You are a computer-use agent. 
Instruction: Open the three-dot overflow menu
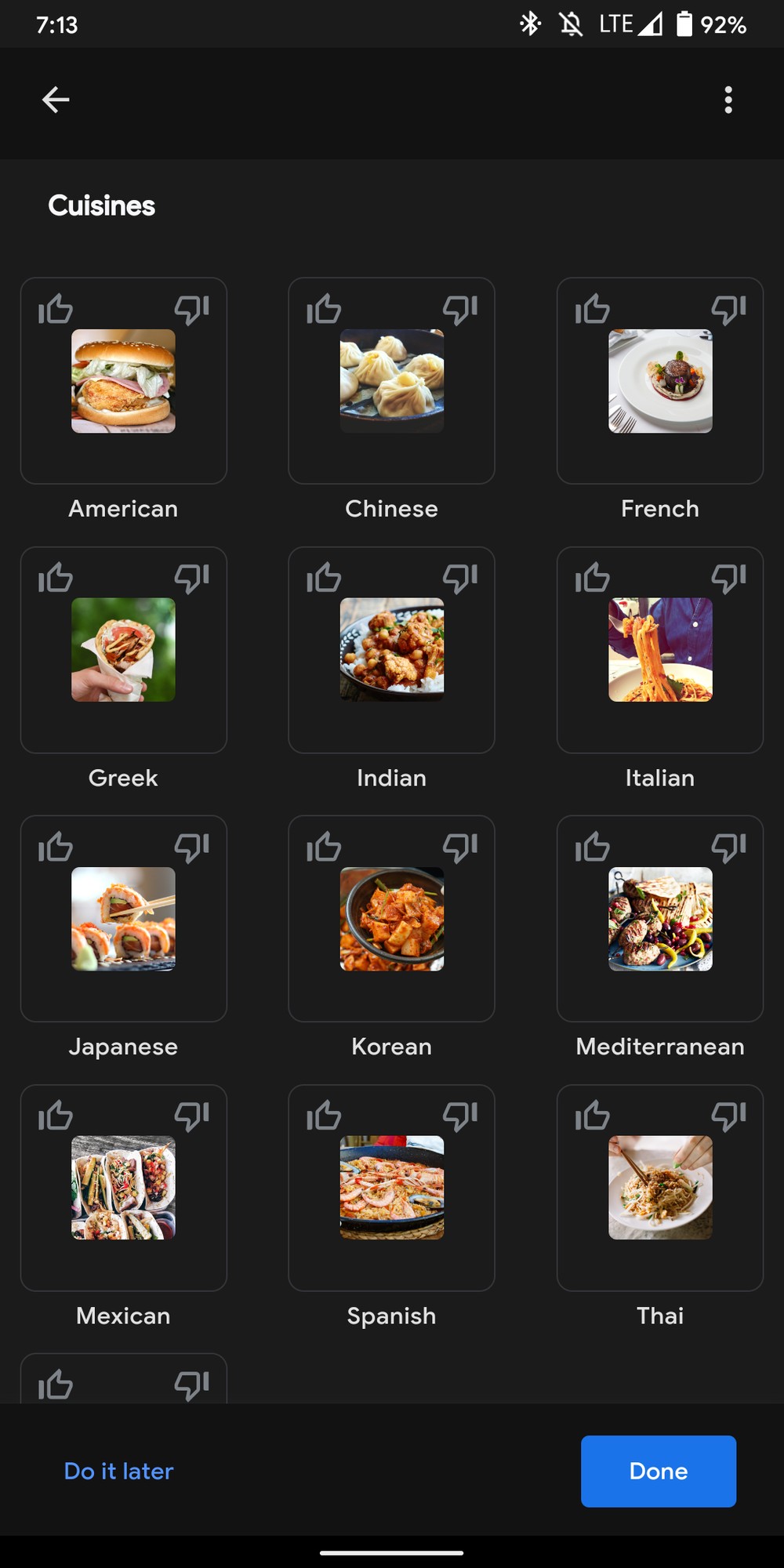[x=728, y=100]
